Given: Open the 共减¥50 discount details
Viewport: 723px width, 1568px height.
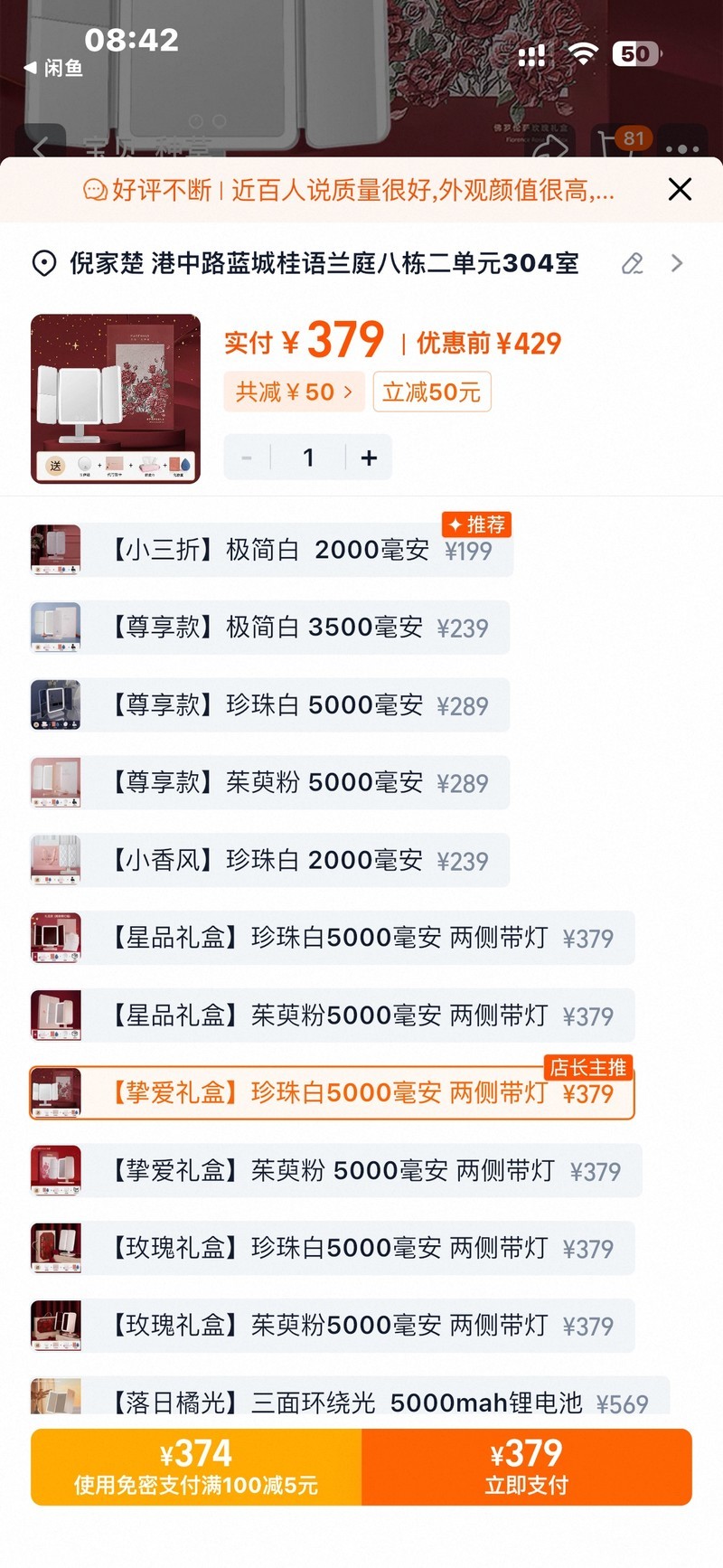Looking at the screenshot, I should pos(293,392).
